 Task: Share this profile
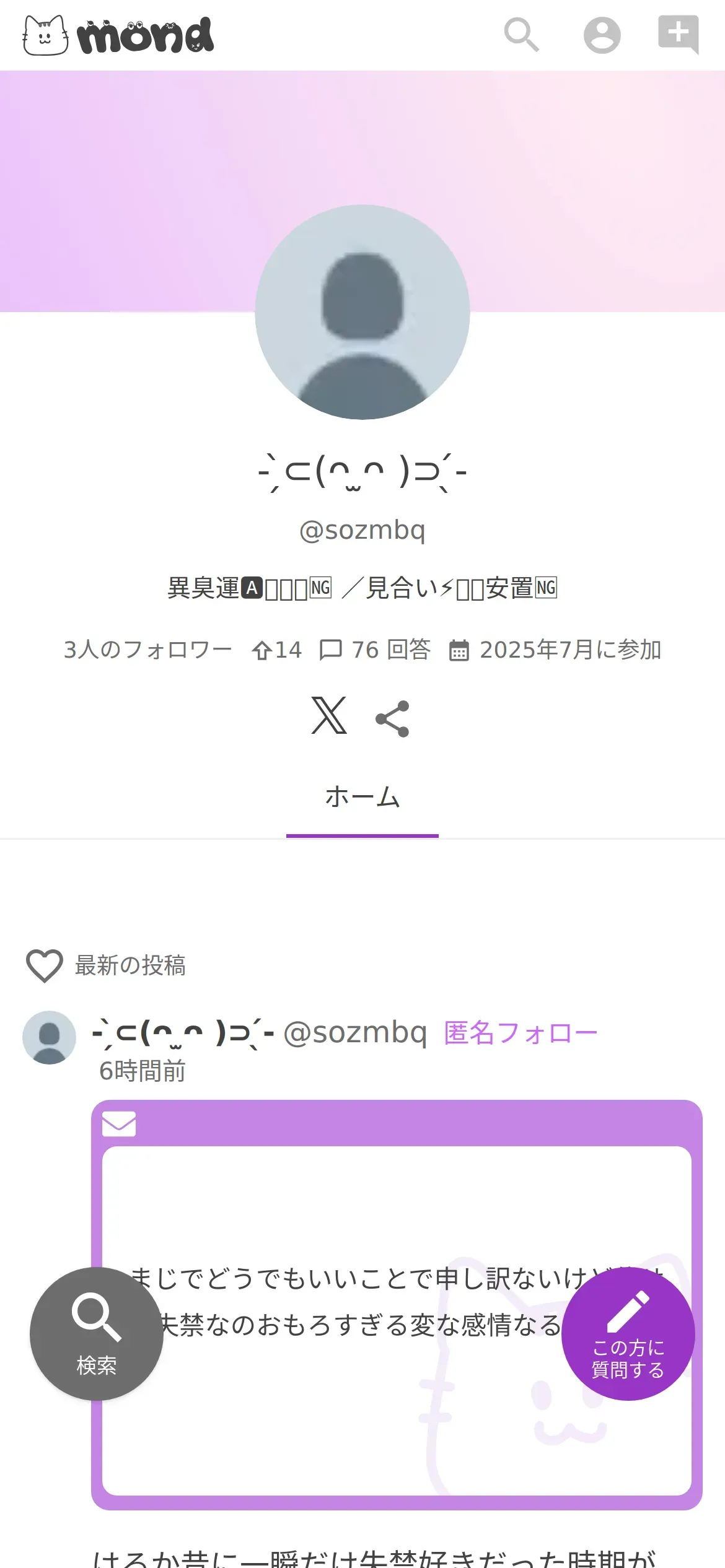392,718
